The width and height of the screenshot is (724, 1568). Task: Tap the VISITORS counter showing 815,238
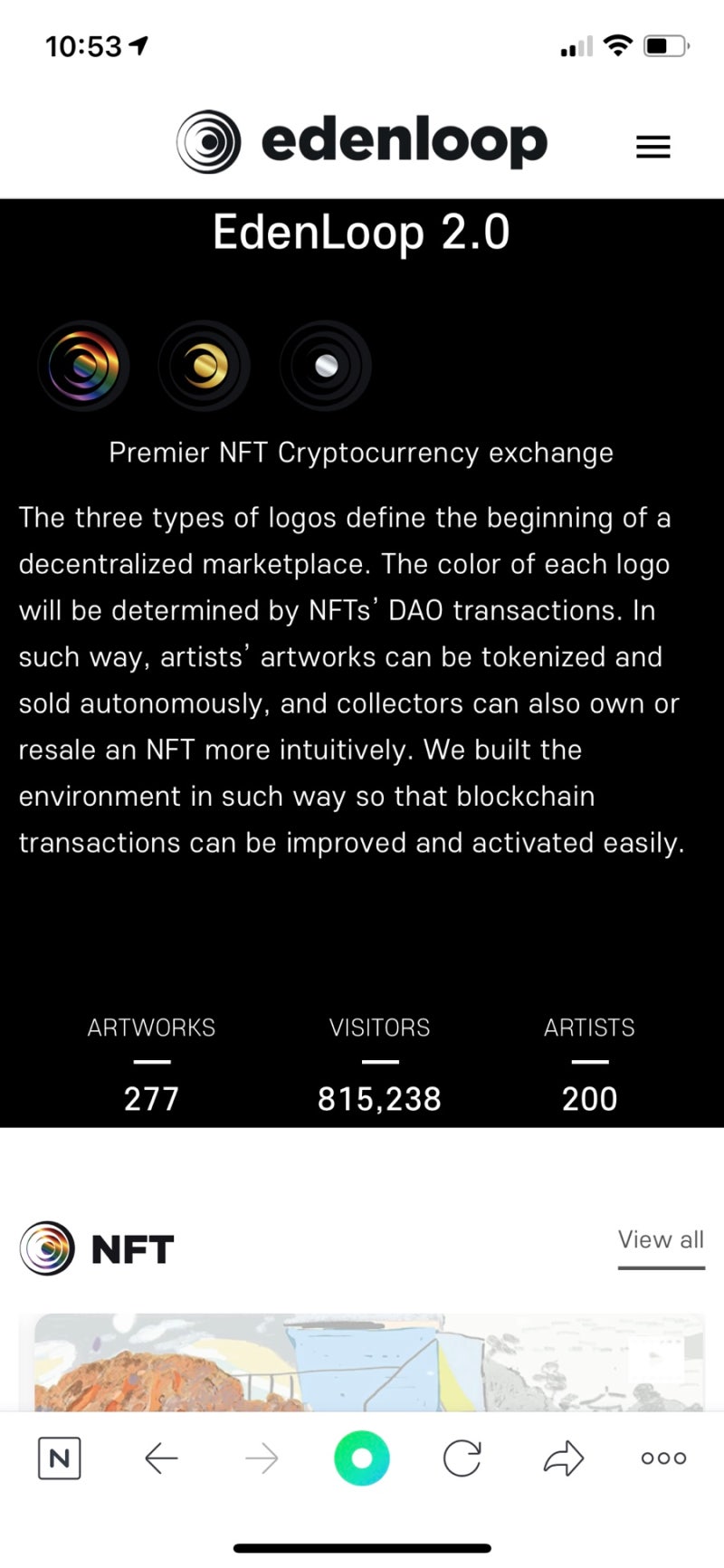(379, 1098)
